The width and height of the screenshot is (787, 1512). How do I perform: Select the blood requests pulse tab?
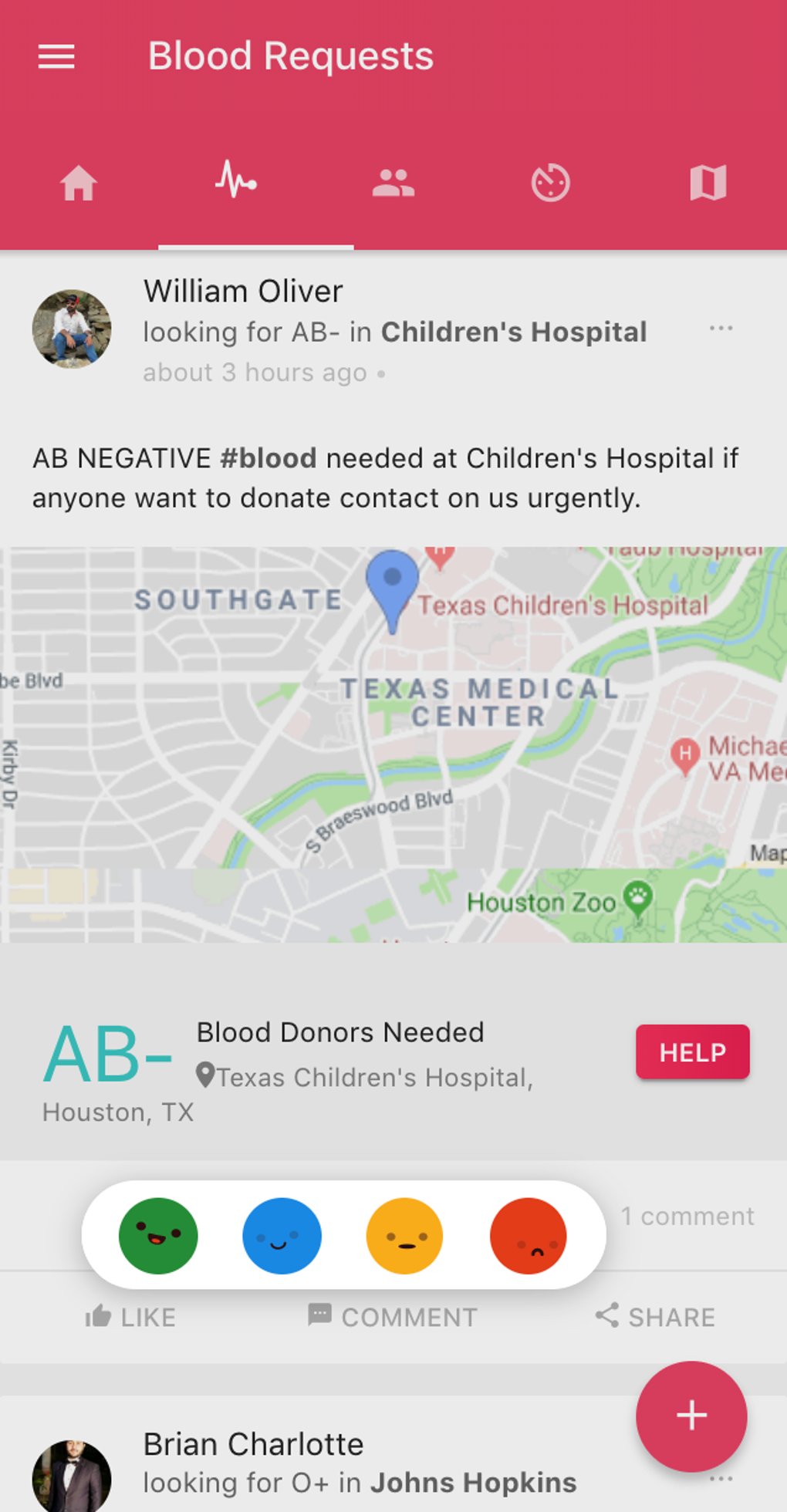click(x=236, y=181)
